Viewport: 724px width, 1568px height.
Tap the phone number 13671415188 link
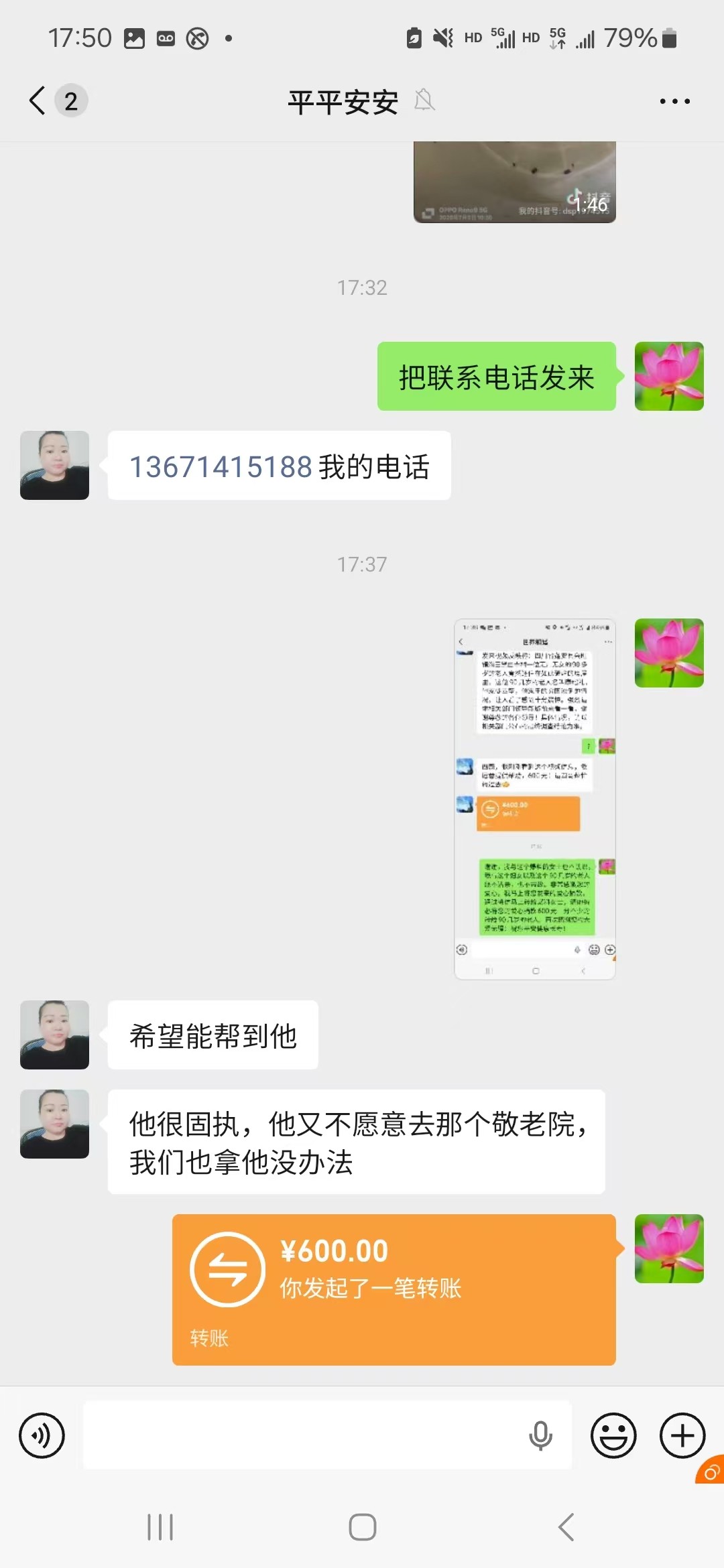click(x=221, y=466)
